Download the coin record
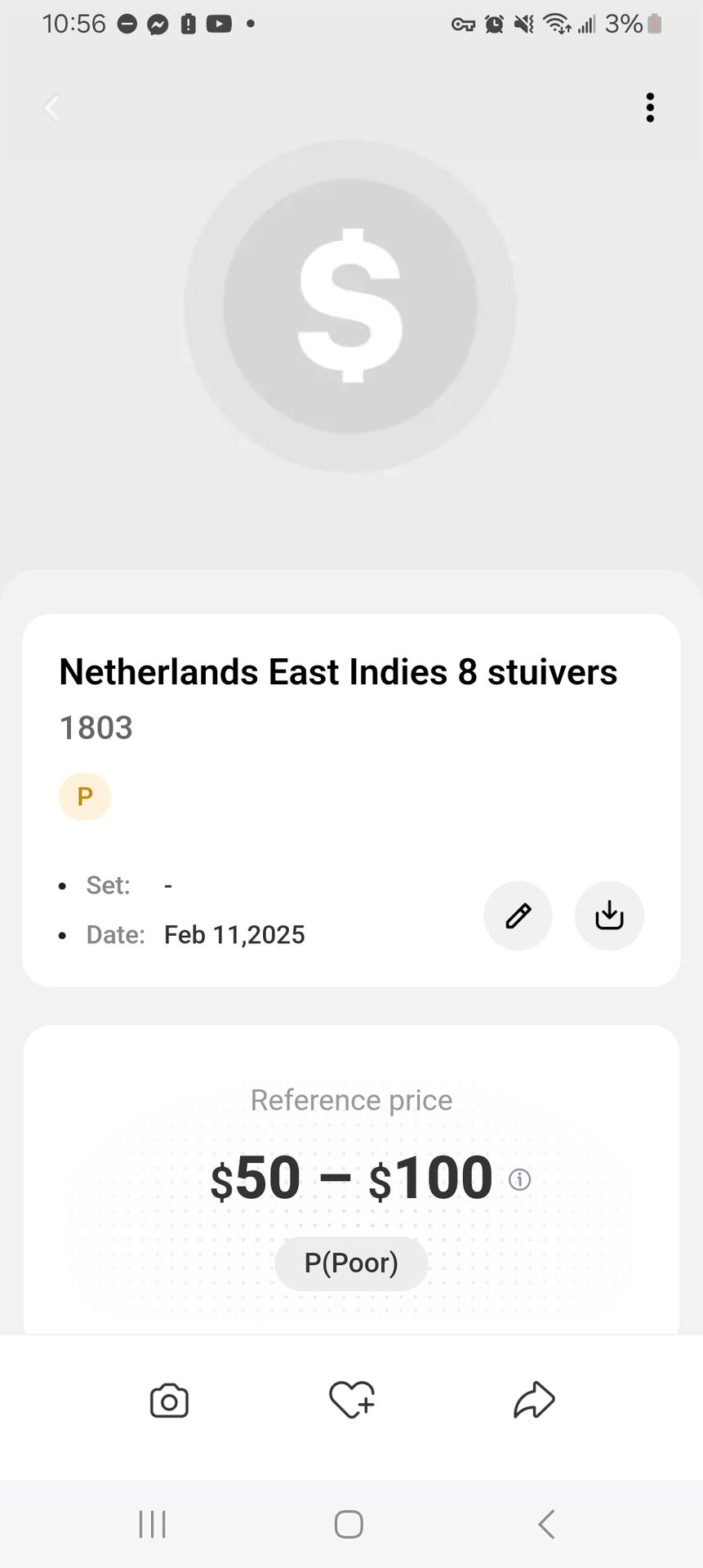 [609, 915]
